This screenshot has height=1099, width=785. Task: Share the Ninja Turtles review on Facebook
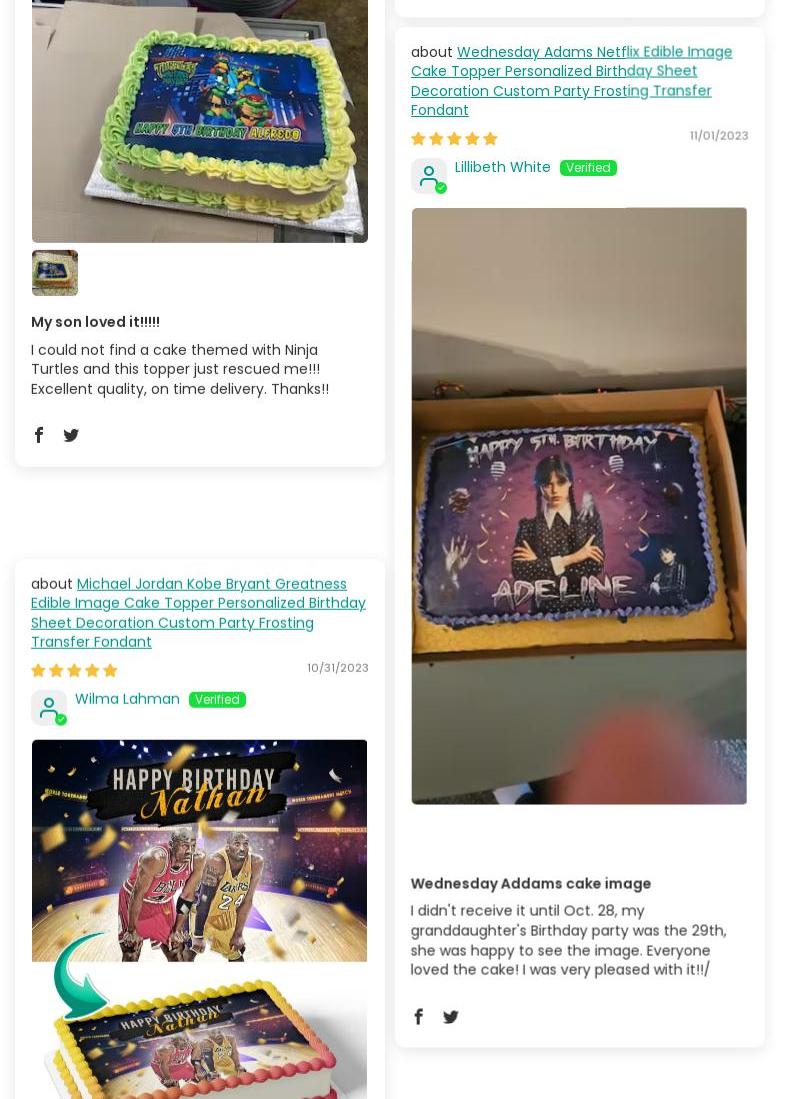tap(39, 435)
